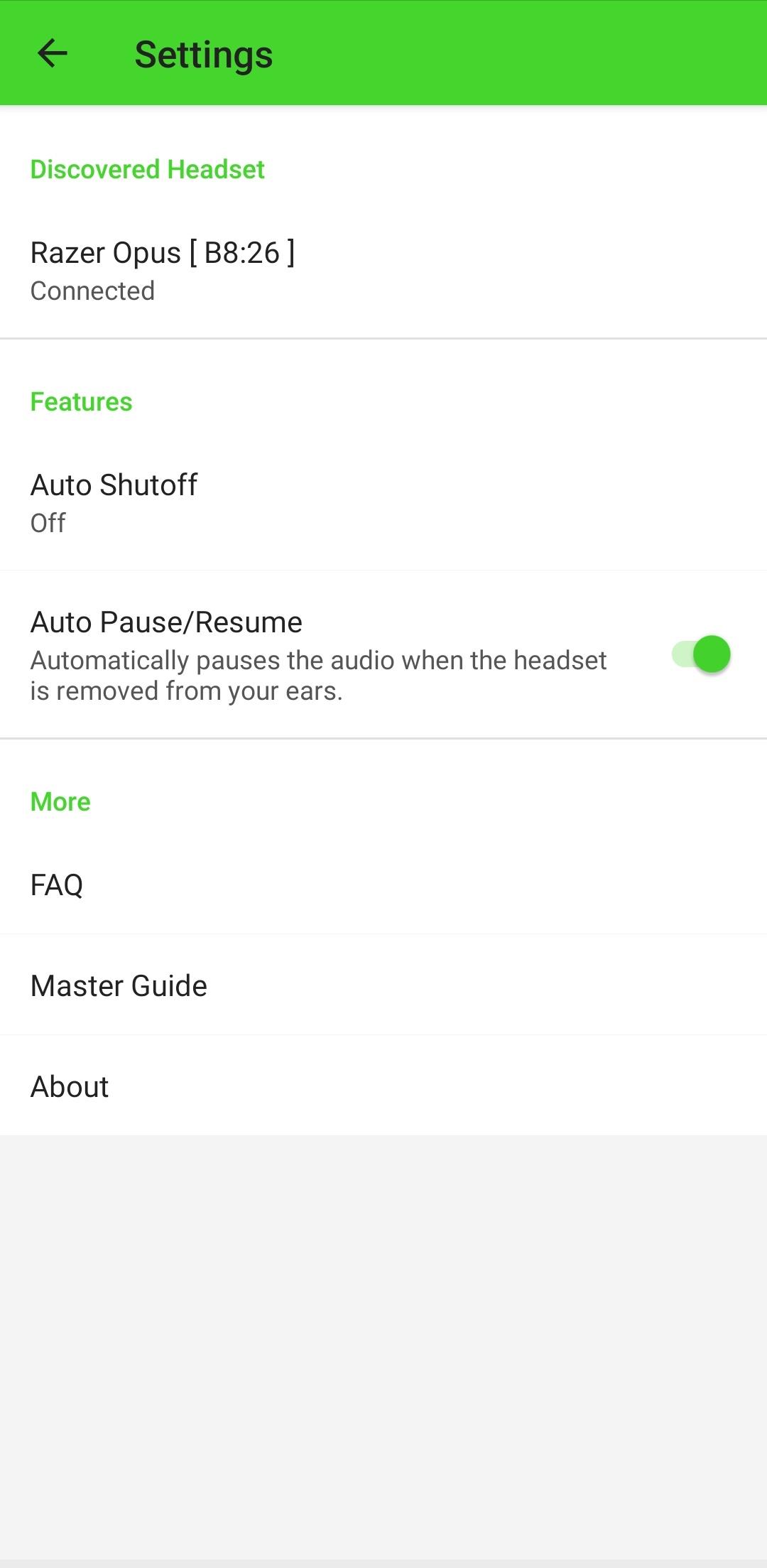Viewport: 767px width, 1568px height.
Task: Open the Master Guide
Action: click(118, 985)
